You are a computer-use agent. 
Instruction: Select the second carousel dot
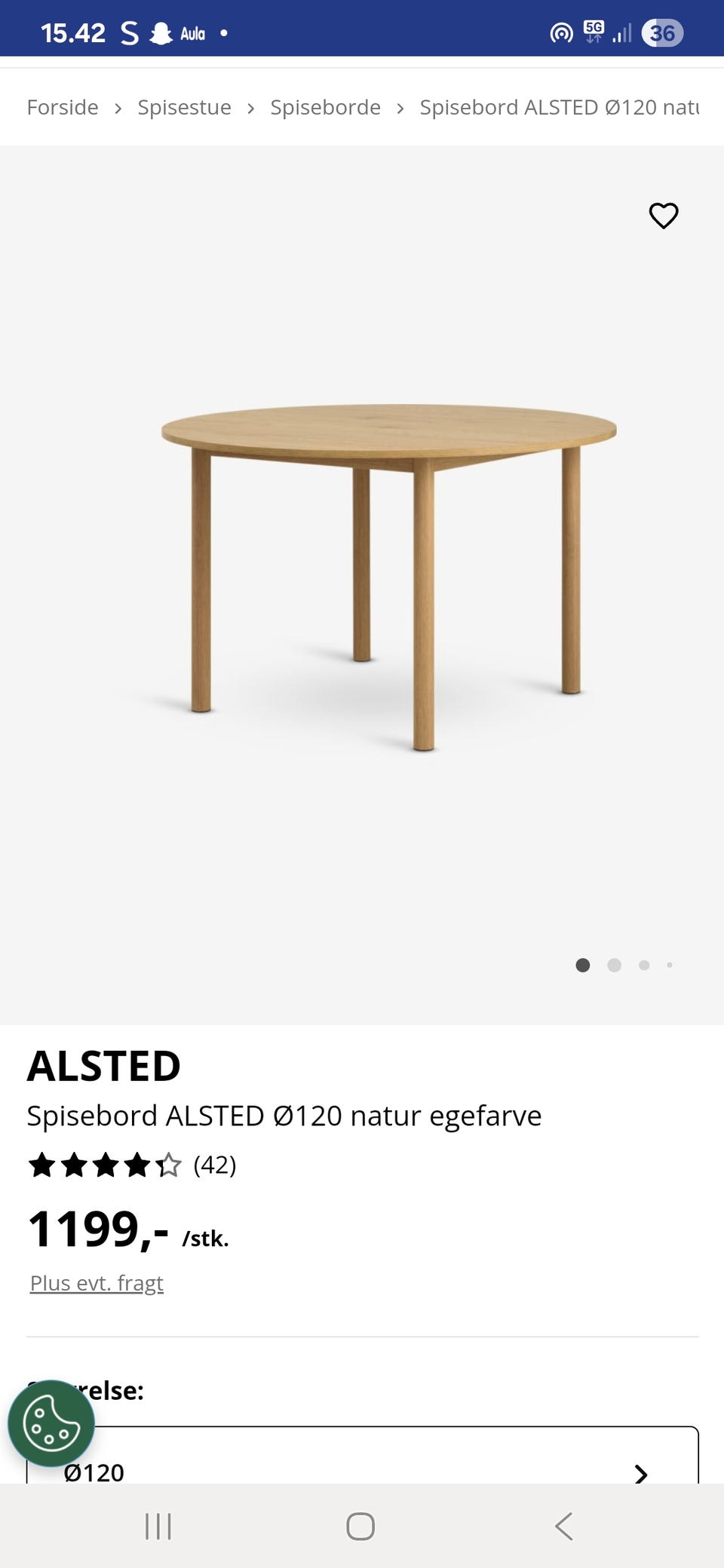click(x=615, y=965)
